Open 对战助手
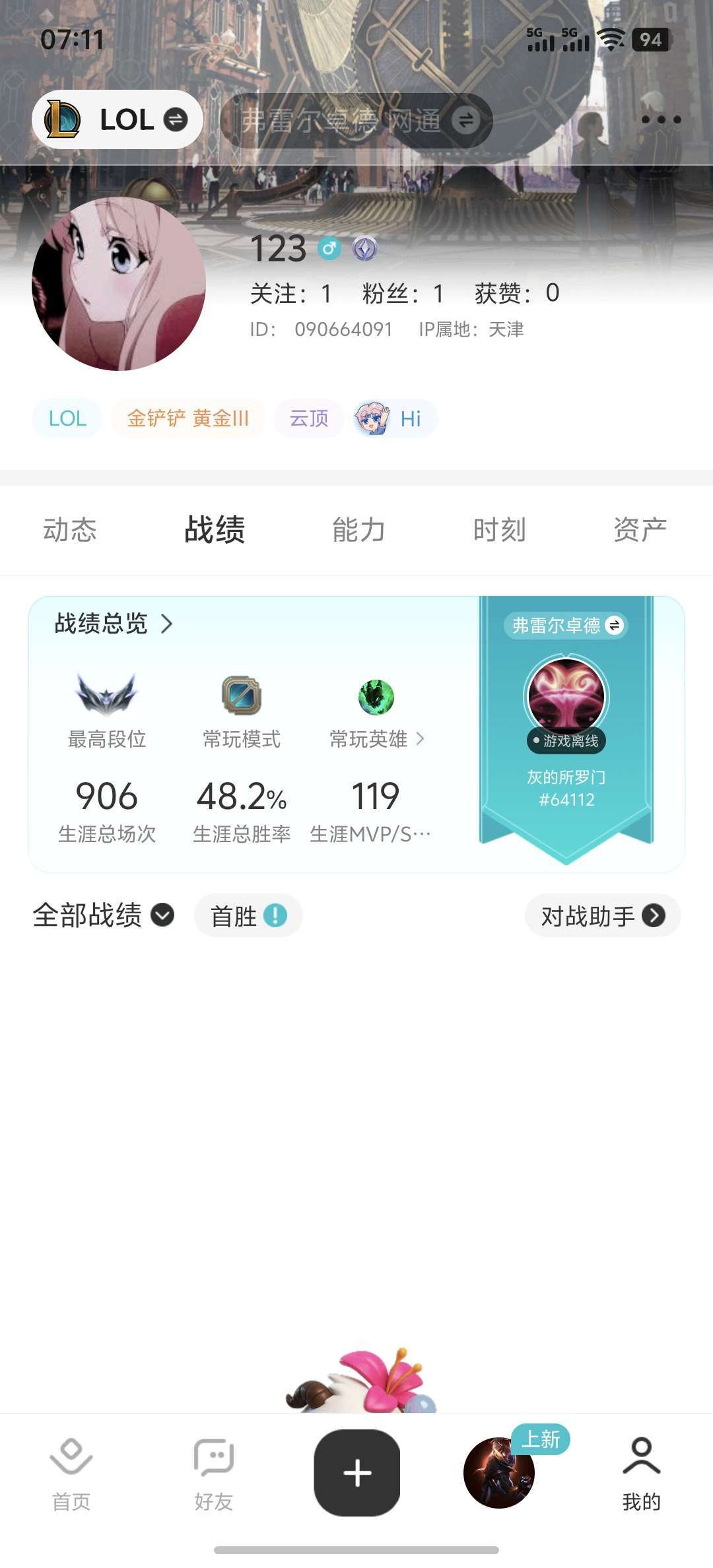This screenshot has height=1568, width=713. 602,916
